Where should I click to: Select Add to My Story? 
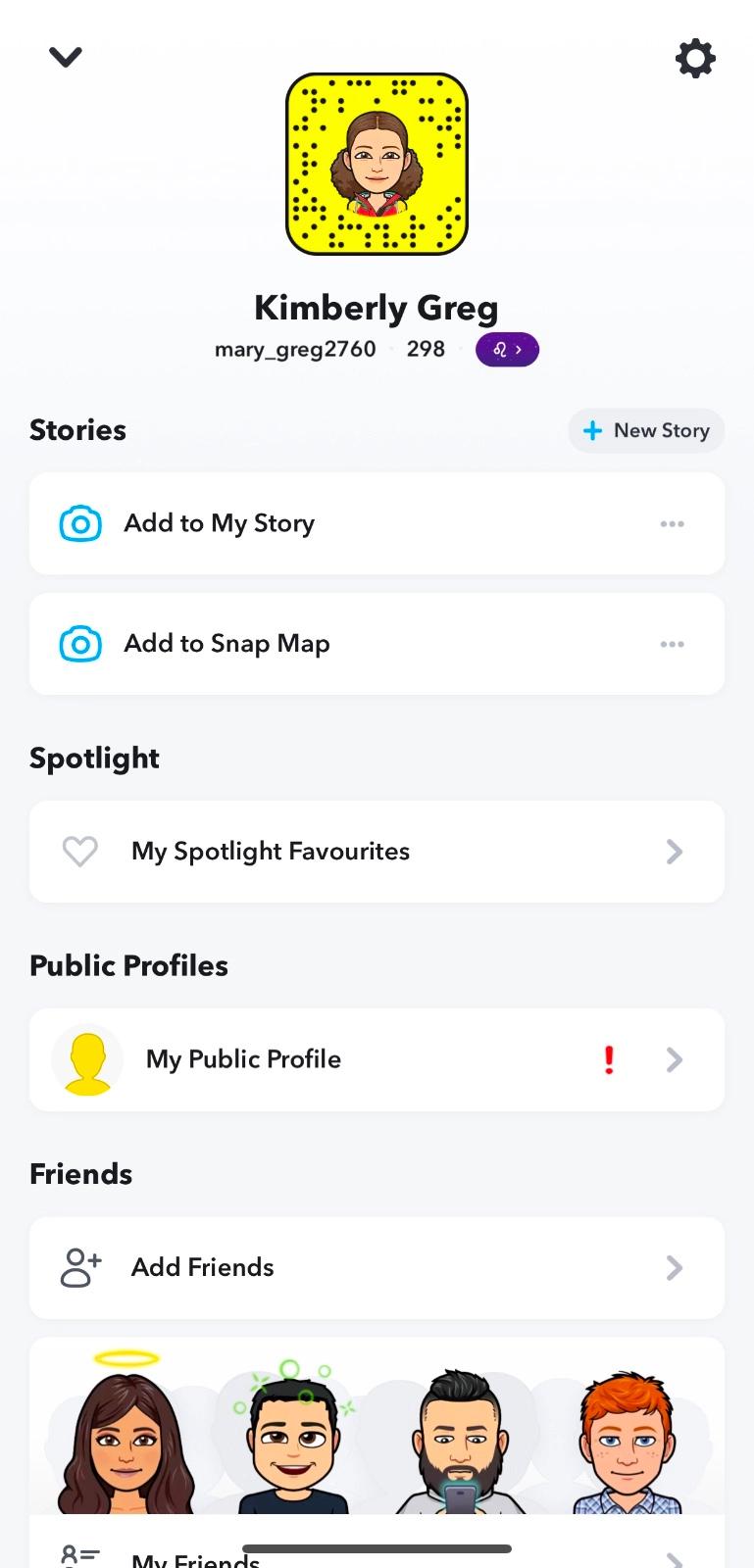click(219, 524)
